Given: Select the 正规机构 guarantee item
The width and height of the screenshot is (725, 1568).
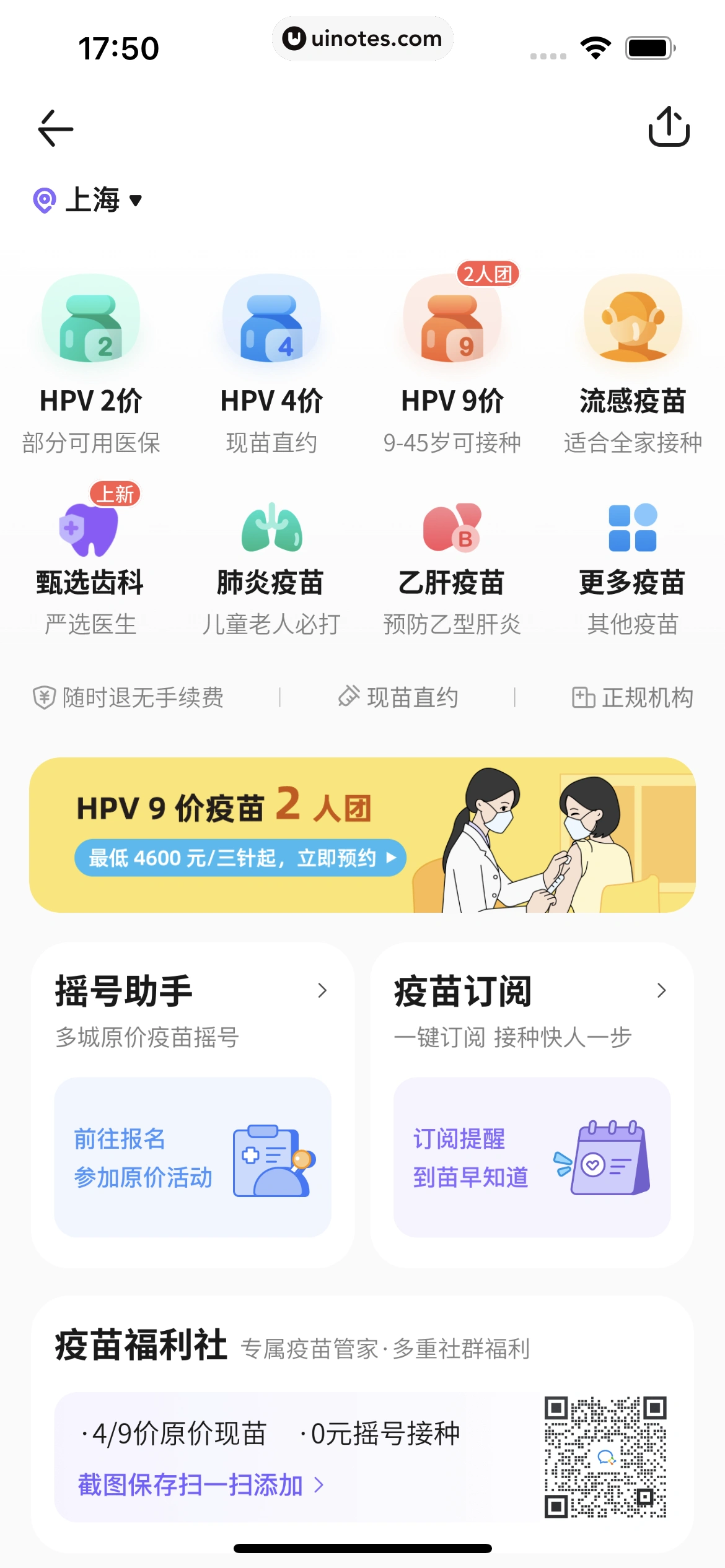Looking at the screenshot, I should [x=633, y=697].
